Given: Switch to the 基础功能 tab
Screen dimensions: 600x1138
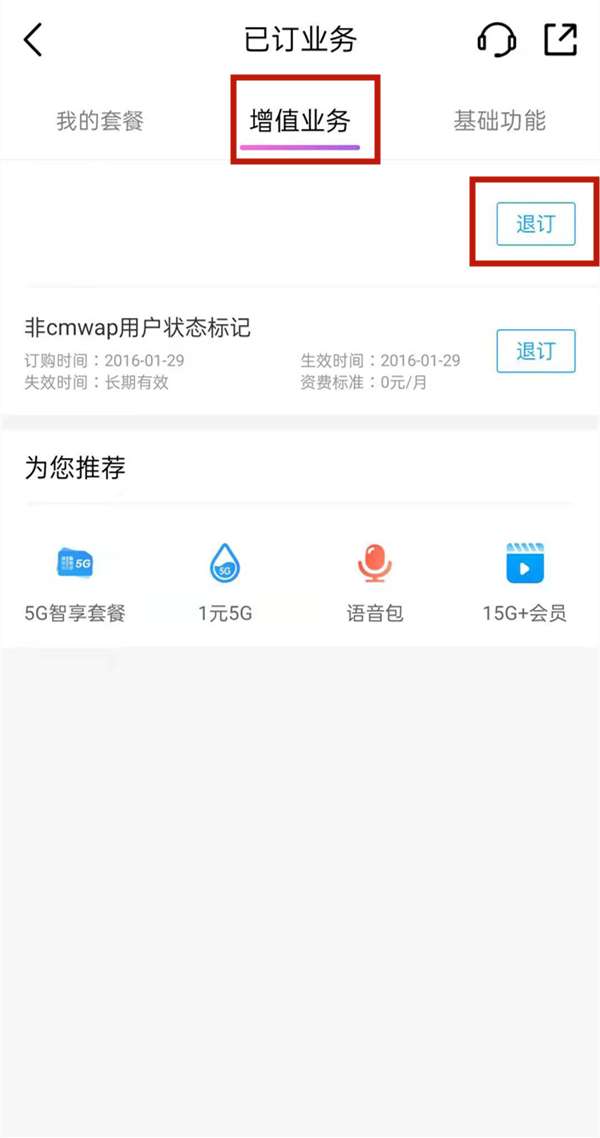Looking at the screenshot, I should coord(499,122).
